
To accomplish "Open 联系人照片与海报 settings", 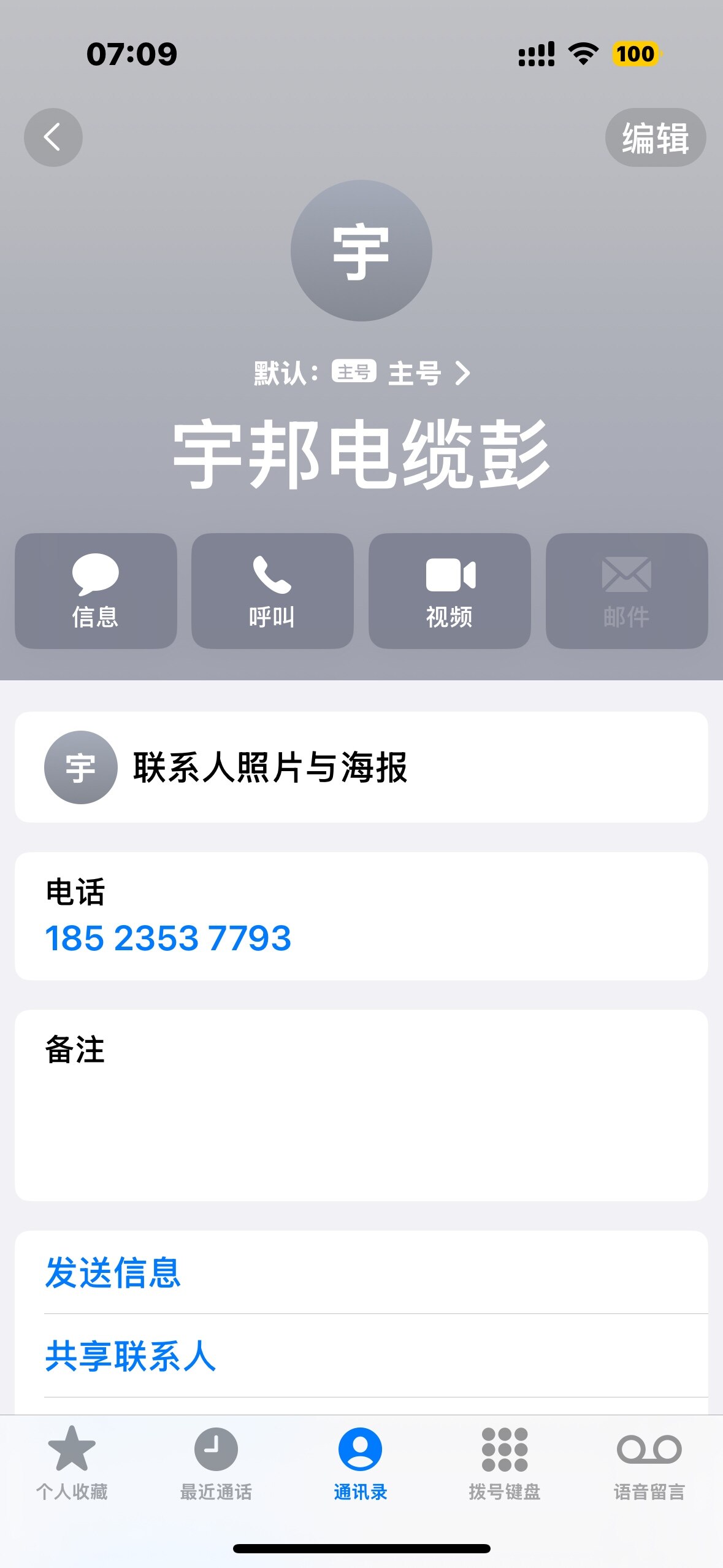I will click(361, 767).
